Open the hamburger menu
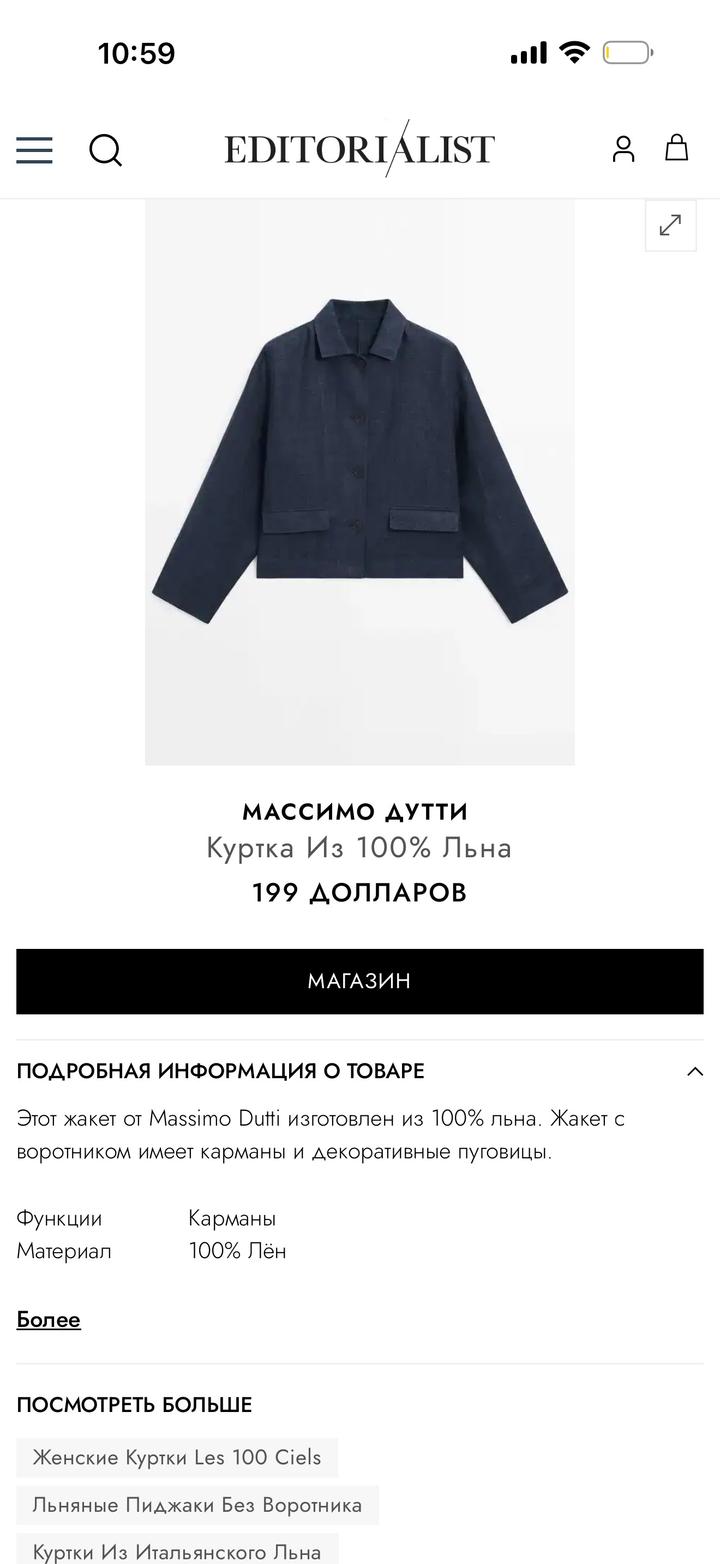 pyautogui.click(x=34, y=150)
